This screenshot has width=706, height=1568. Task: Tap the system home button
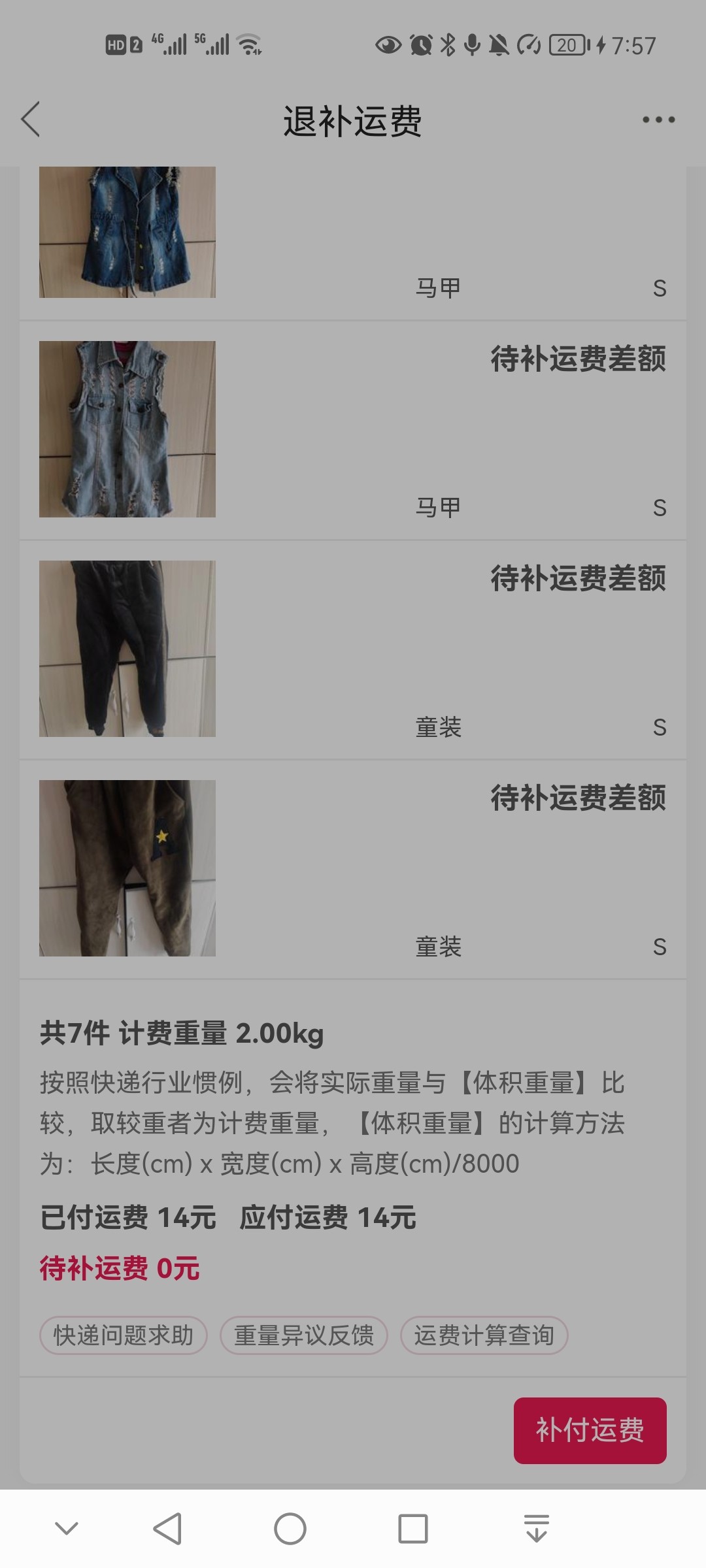[290, 1529]
